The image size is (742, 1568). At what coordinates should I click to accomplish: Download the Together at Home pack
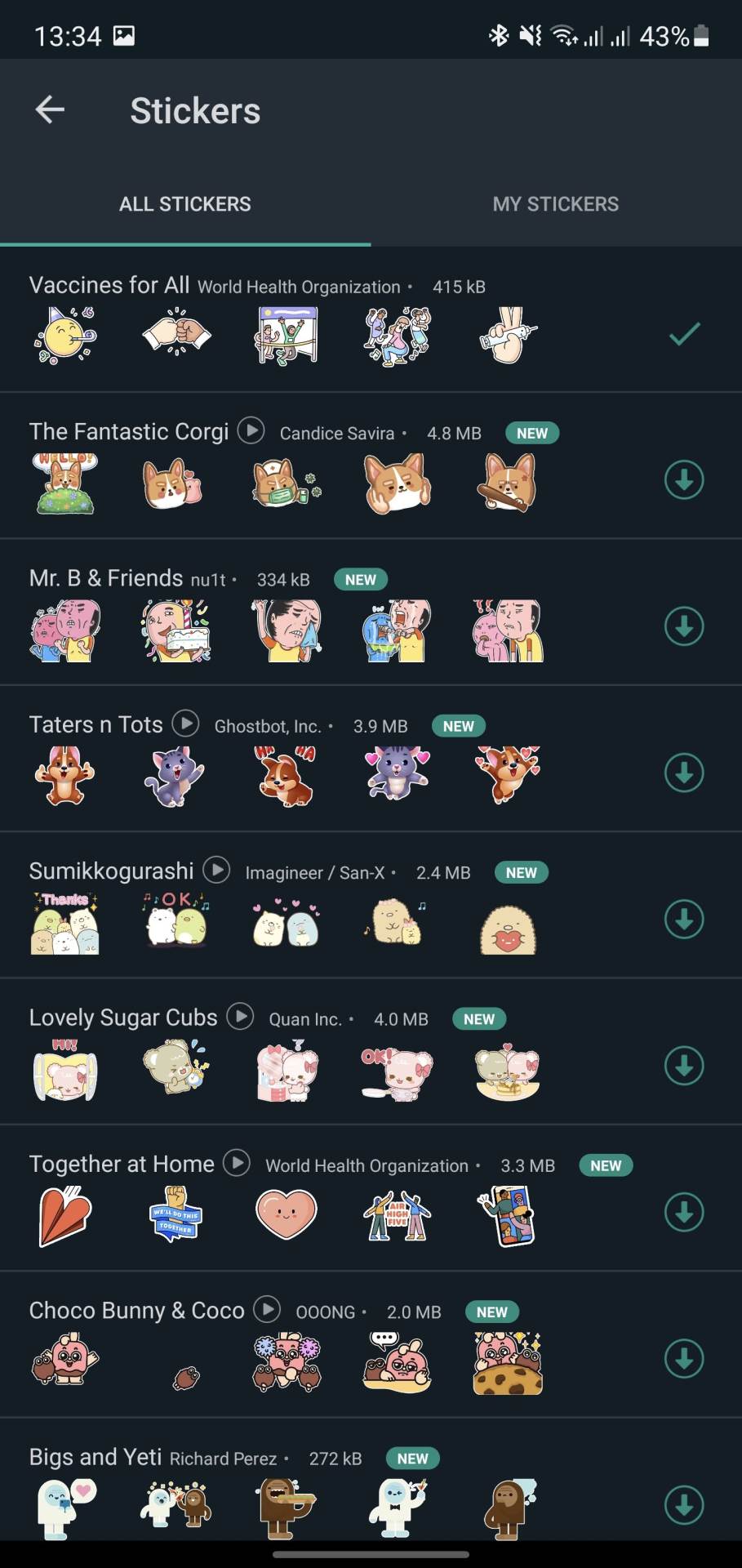(x=683, y=1213)
